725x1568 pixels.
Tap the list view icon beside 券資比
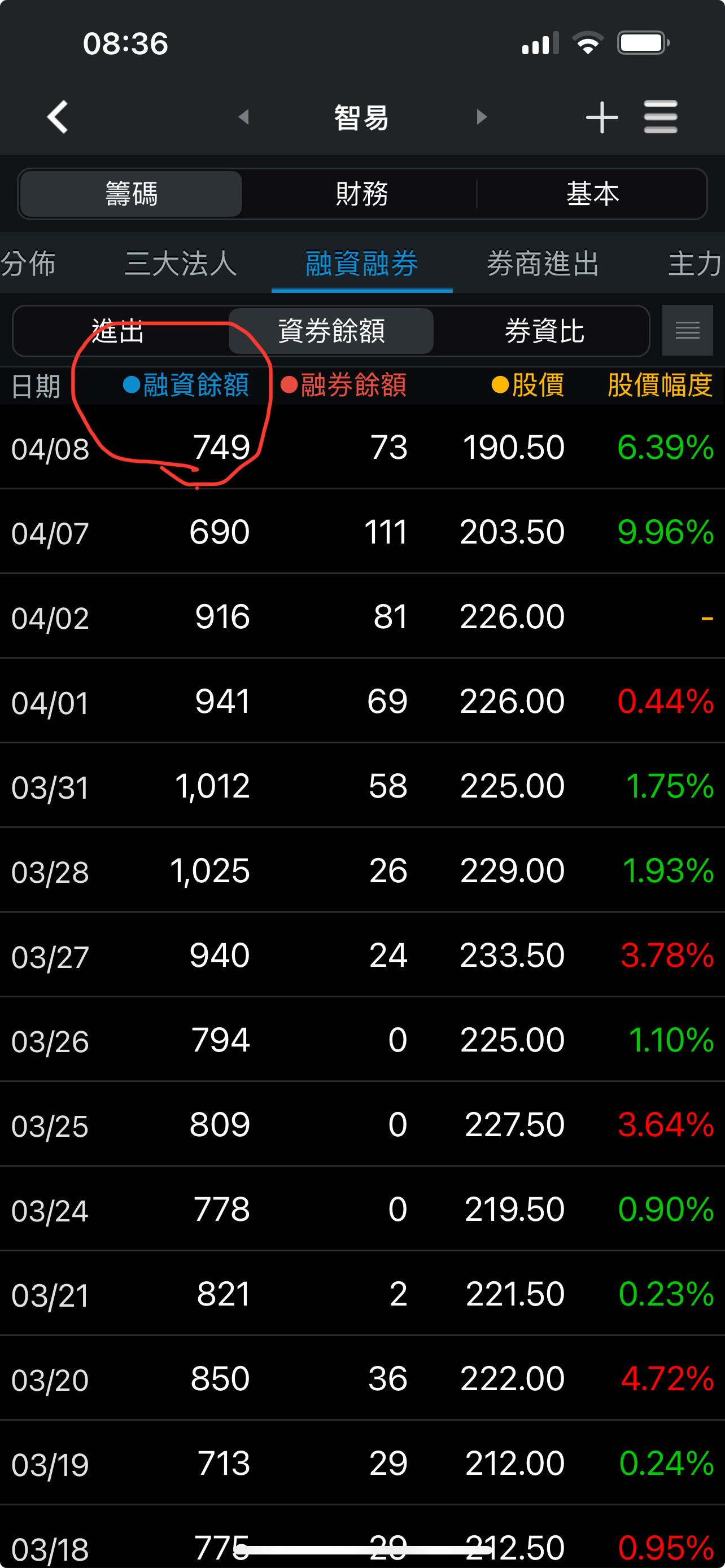point(687,331)
